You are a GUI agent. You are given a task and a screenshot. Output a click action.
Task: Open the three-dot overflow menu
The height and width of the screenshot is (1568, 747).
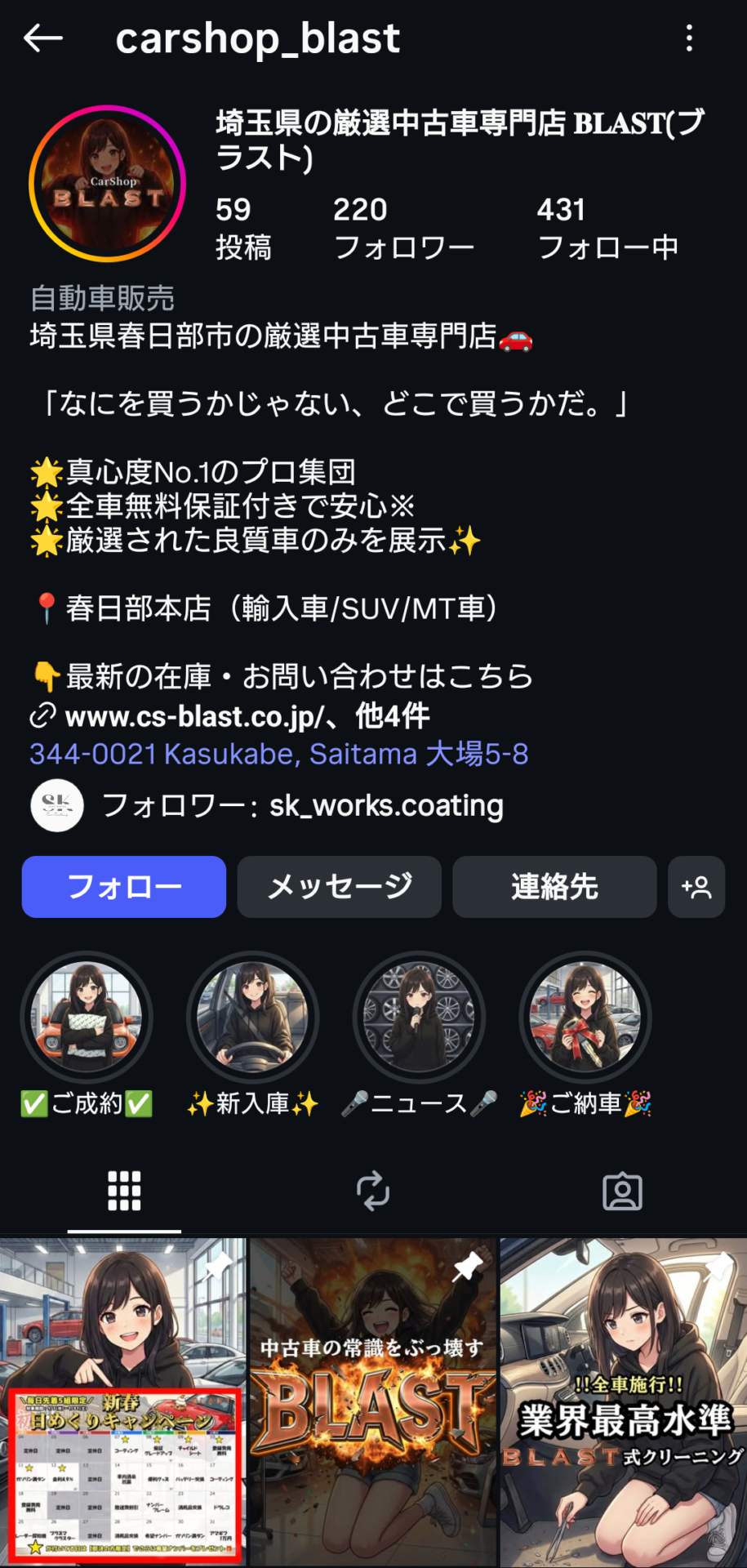pyautogui.click(x=690, y=38)
